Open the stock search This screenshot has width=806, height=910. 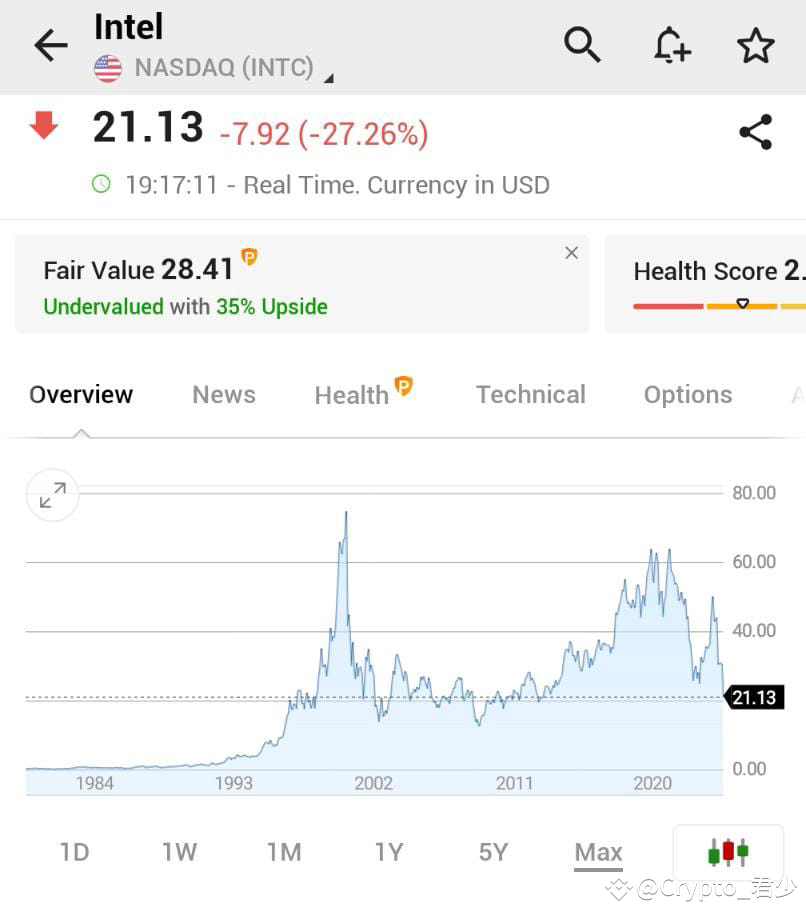pos(583,45)
